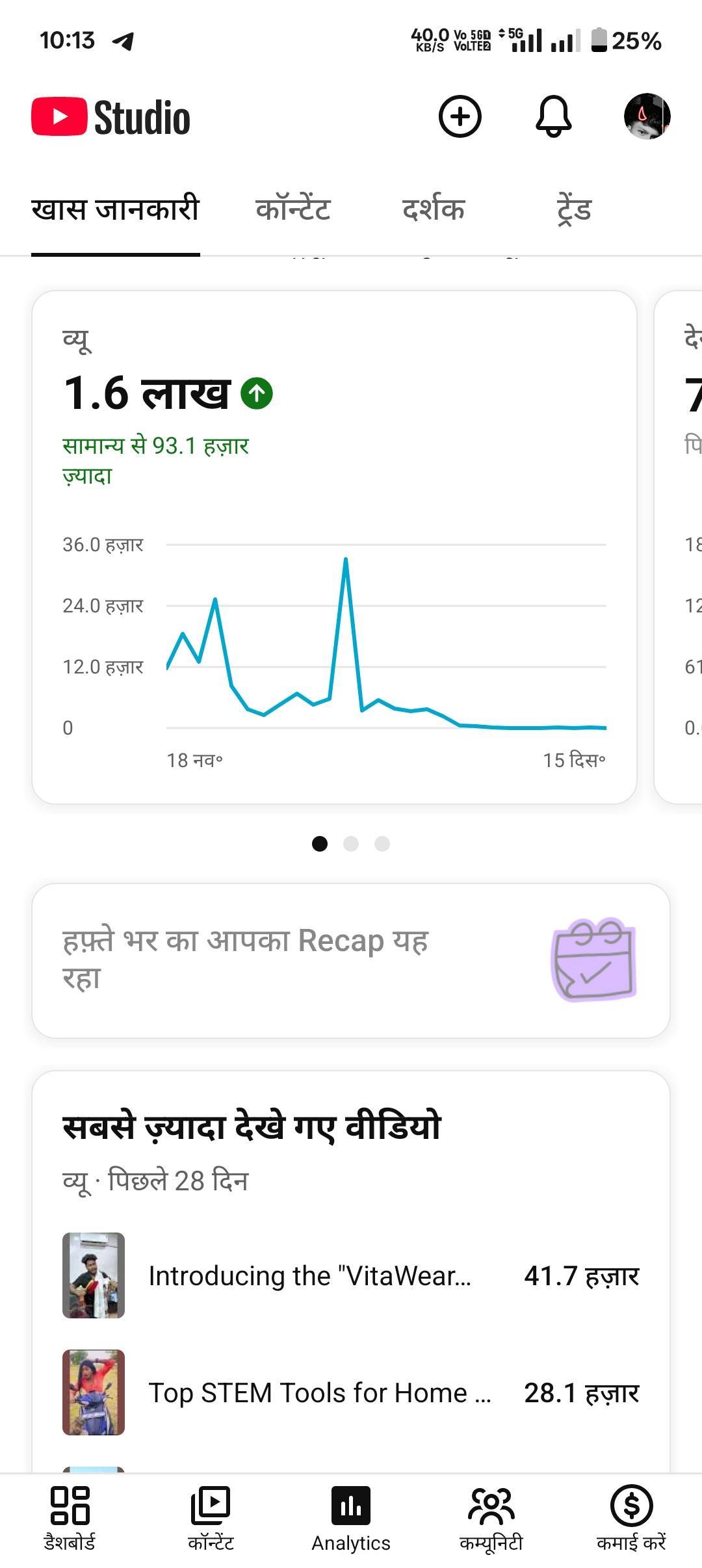Open the weekly Recap card
This screenshot has height=1568, width=702.
point(351,960)
